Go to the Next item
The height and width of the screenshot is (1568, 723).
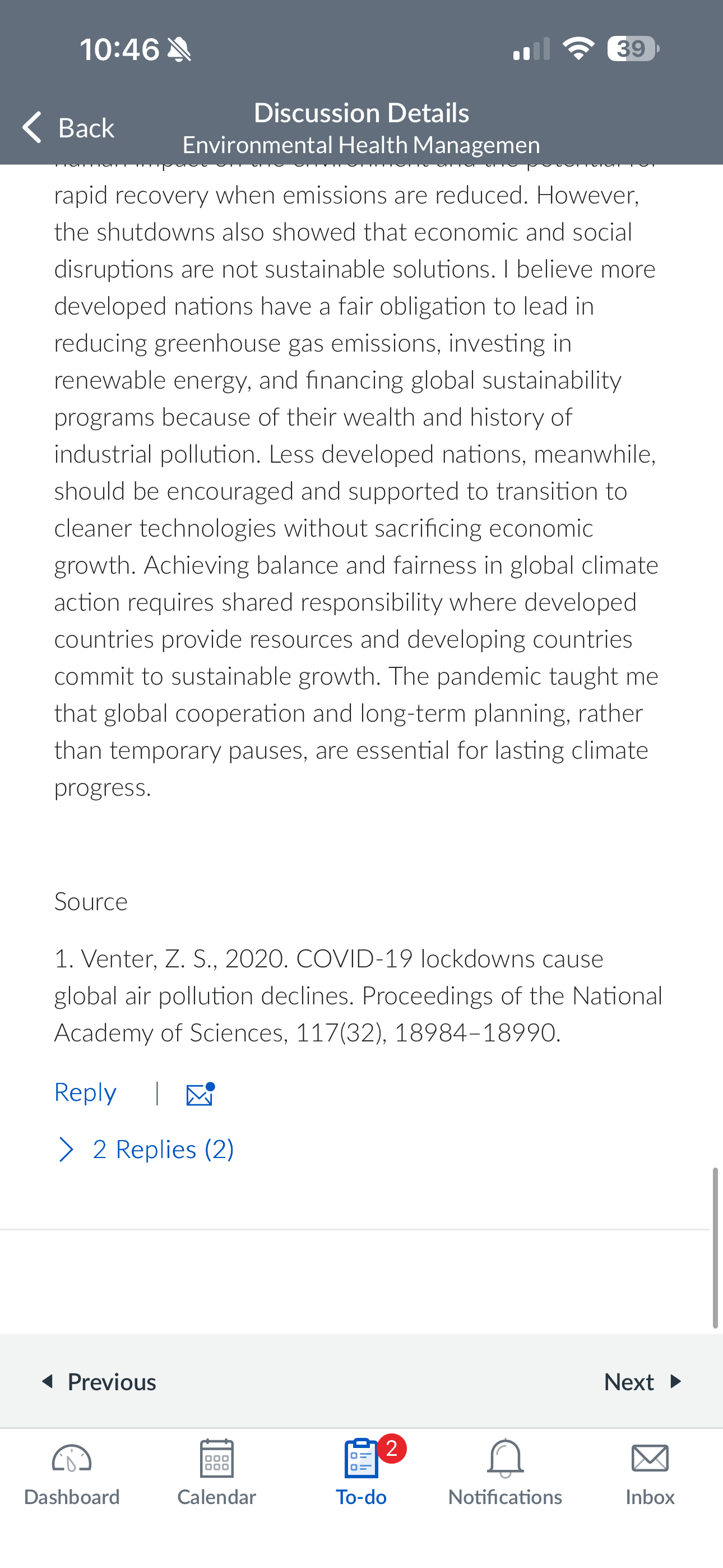[643, 1382]
